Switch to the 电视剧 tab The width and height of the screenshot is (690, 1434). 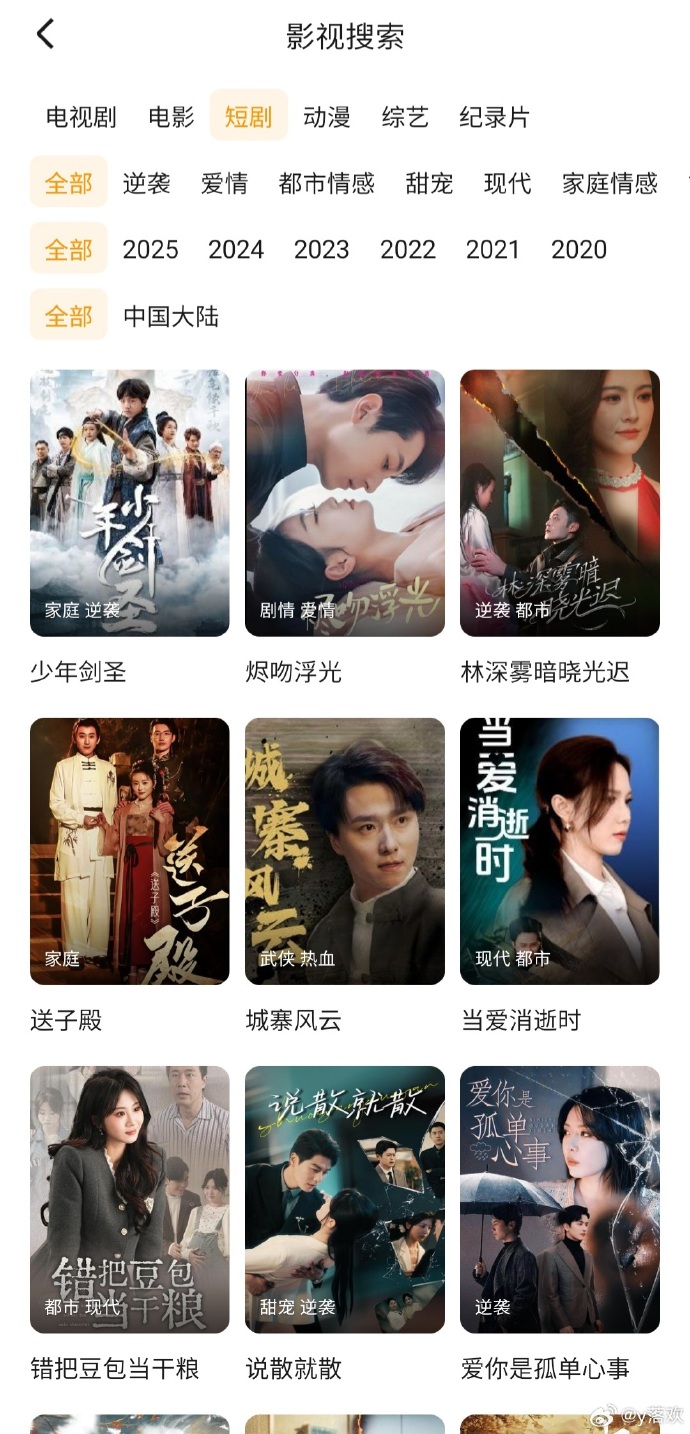point(81,117)
